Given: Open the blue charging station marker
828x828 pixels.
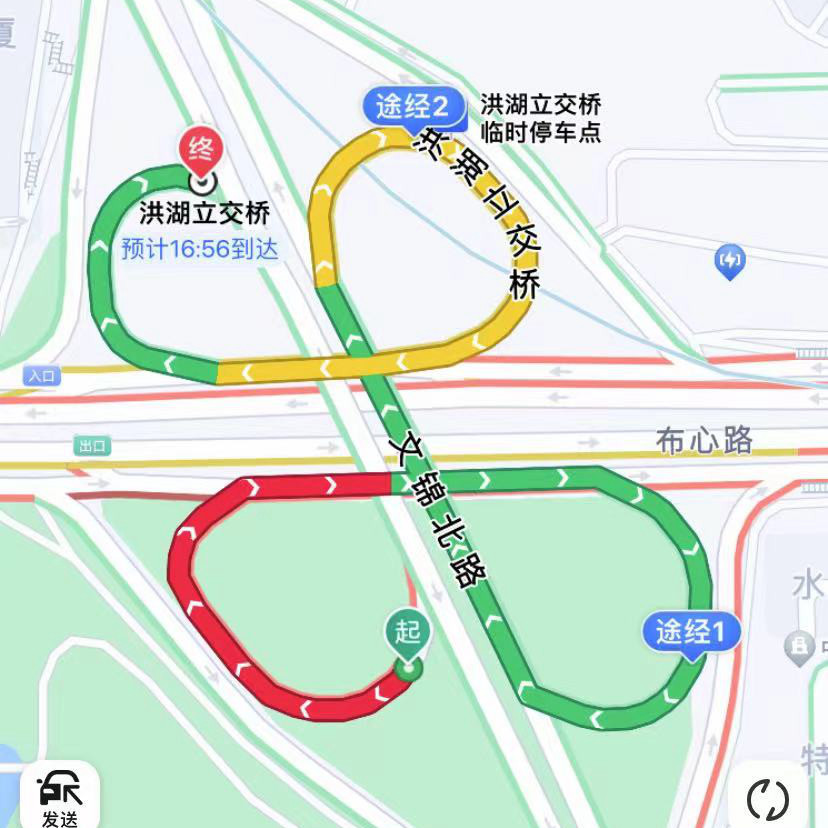Looking at the screenshot, I should coord(730,262).
